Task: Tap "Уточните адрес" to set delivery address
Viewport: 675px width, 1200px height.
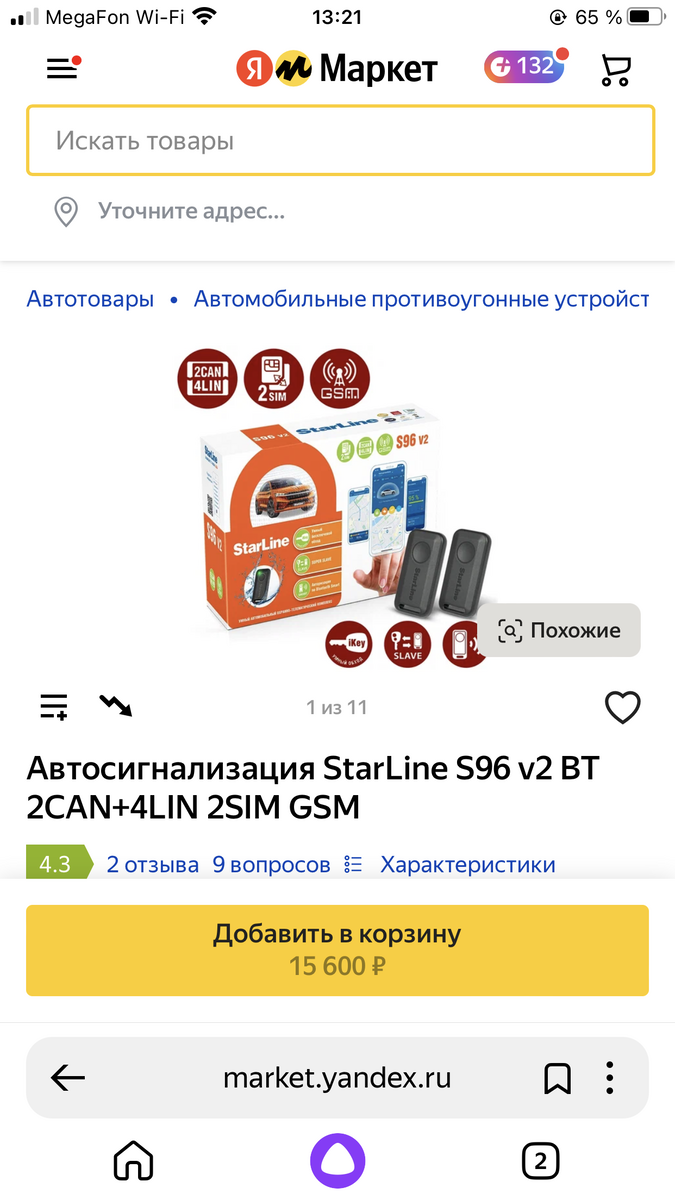Action: [191, 211]
